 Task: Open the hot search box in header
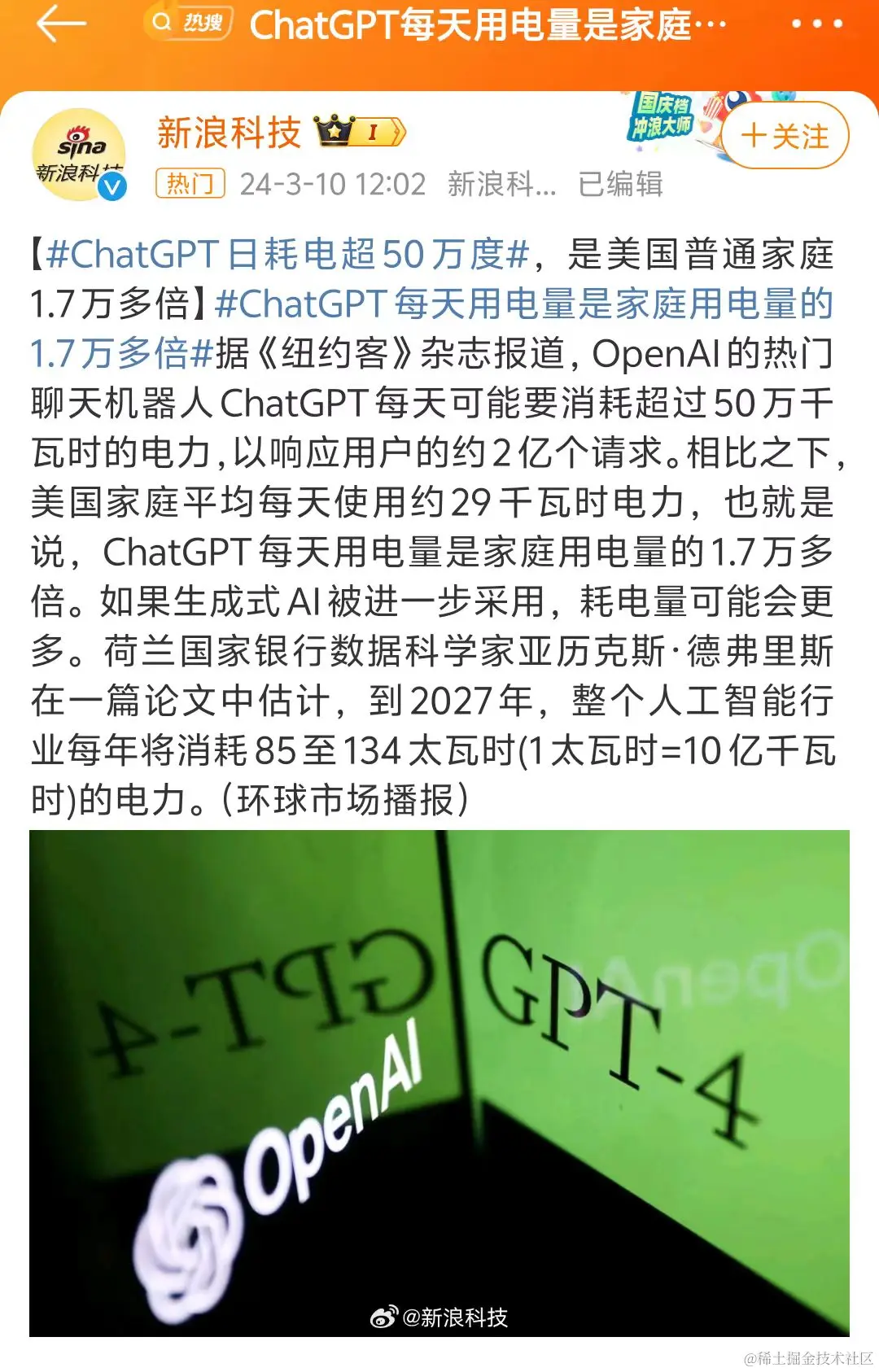tap(188, 23)
